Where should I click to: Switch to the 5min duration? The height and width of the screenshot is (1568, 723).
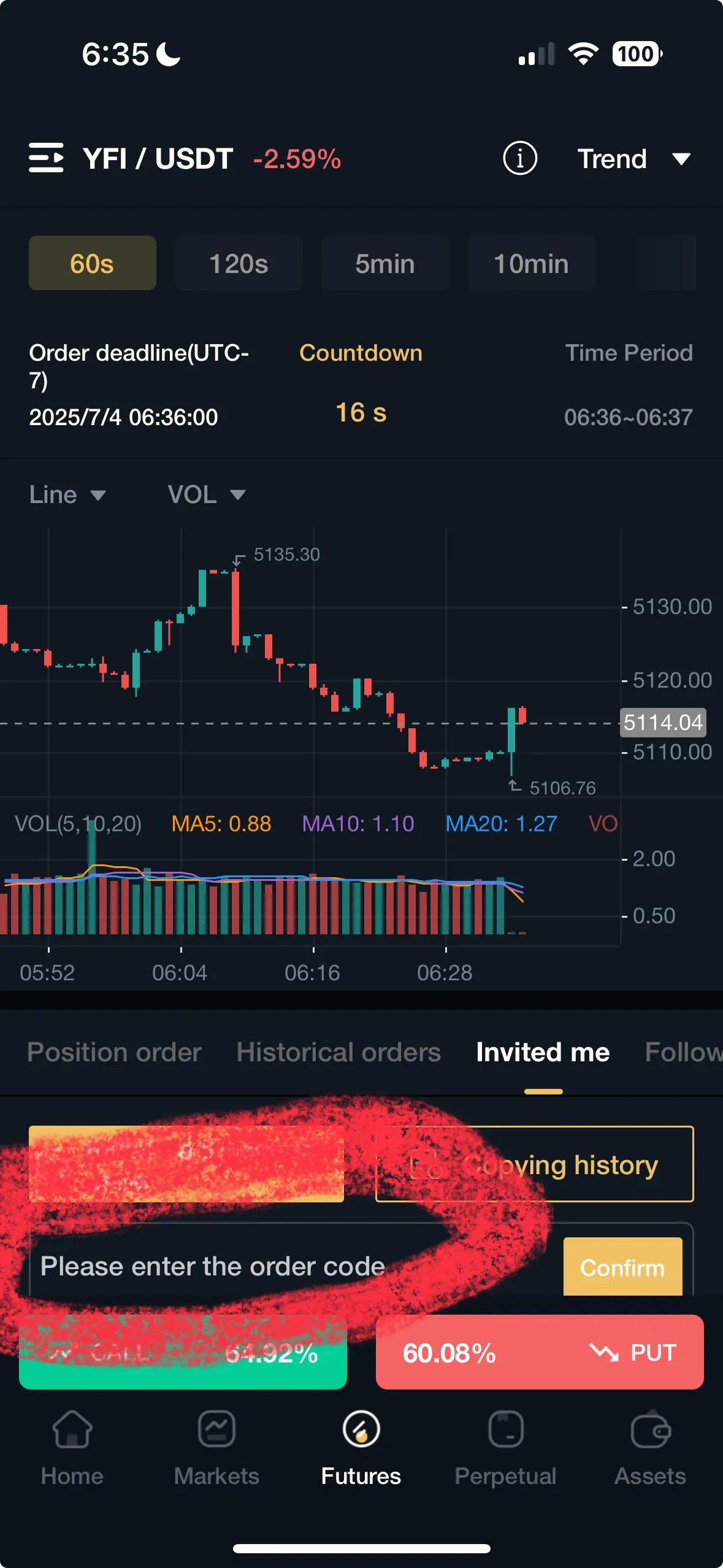(x=384, y=263)
